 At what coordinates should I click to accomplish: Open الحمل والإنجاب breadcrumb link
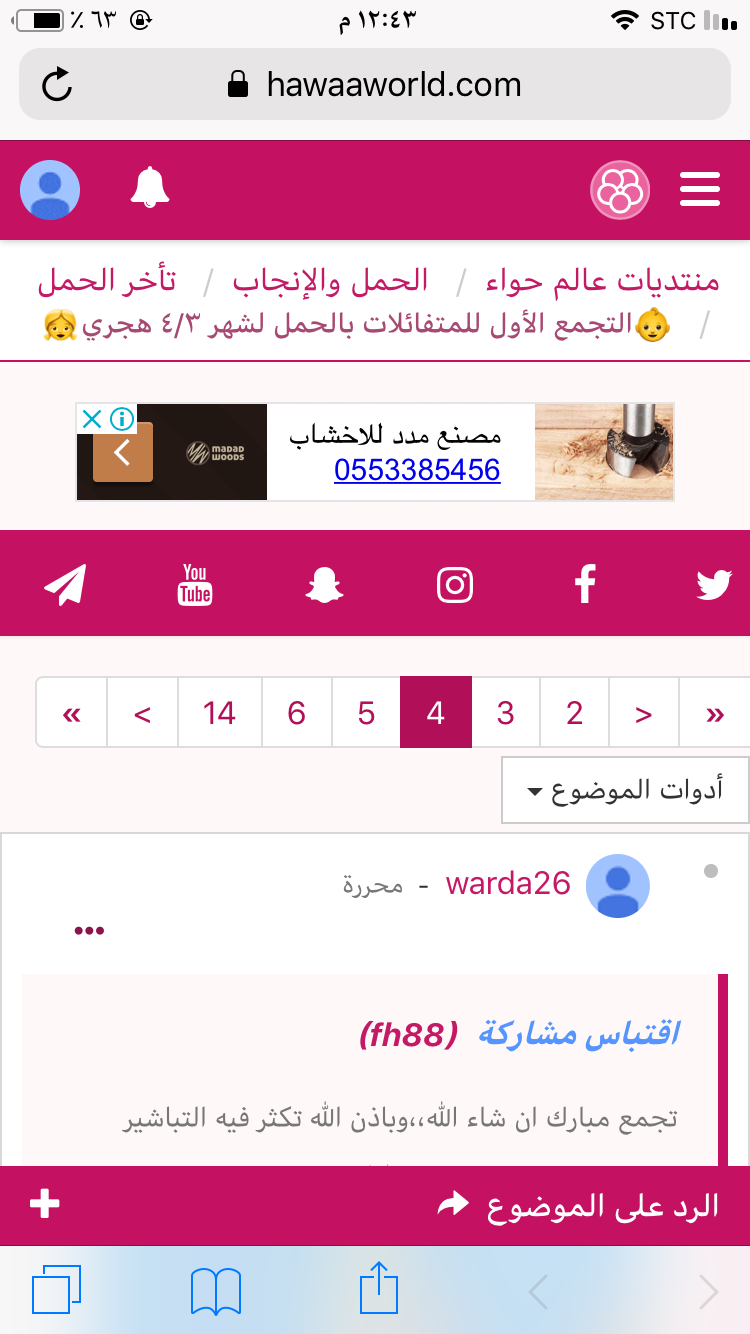click(330, 281)
